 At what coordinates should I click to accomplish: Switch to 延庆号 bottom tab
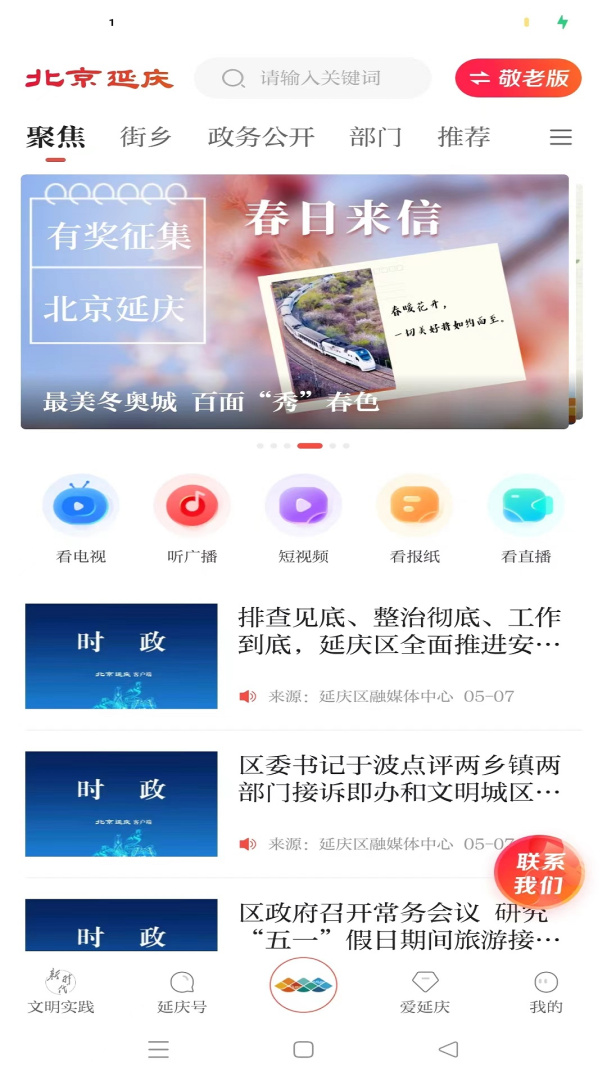[182, 991]
